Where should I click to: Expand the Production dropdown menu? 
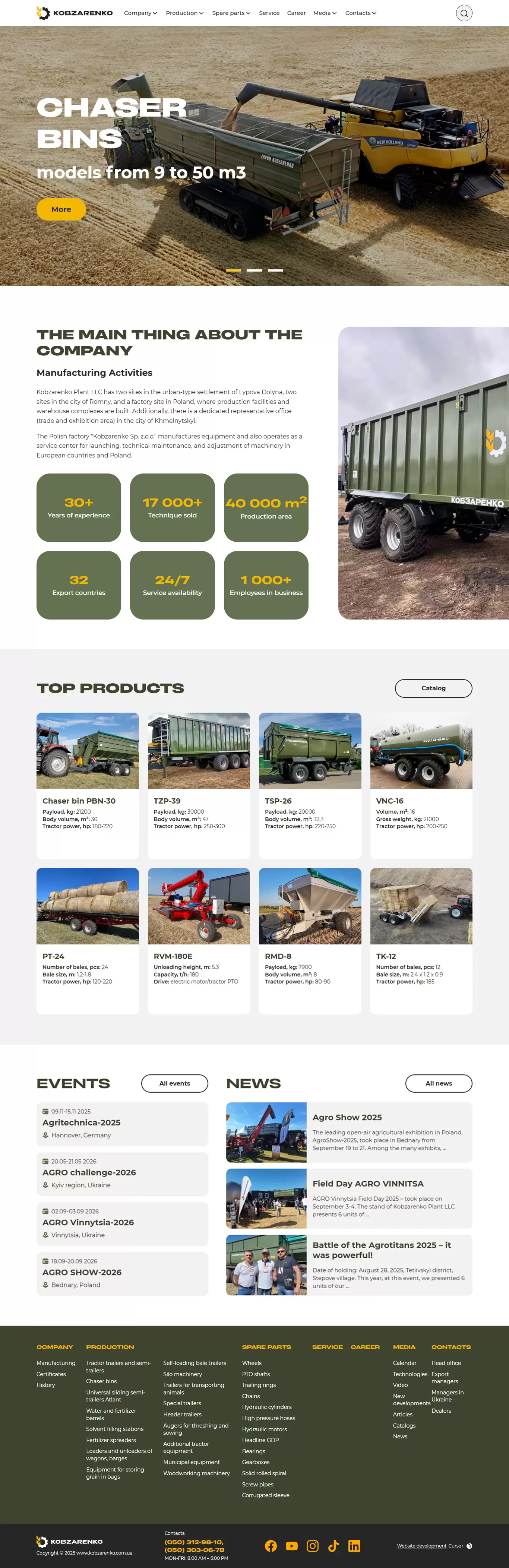pos(184,13)
